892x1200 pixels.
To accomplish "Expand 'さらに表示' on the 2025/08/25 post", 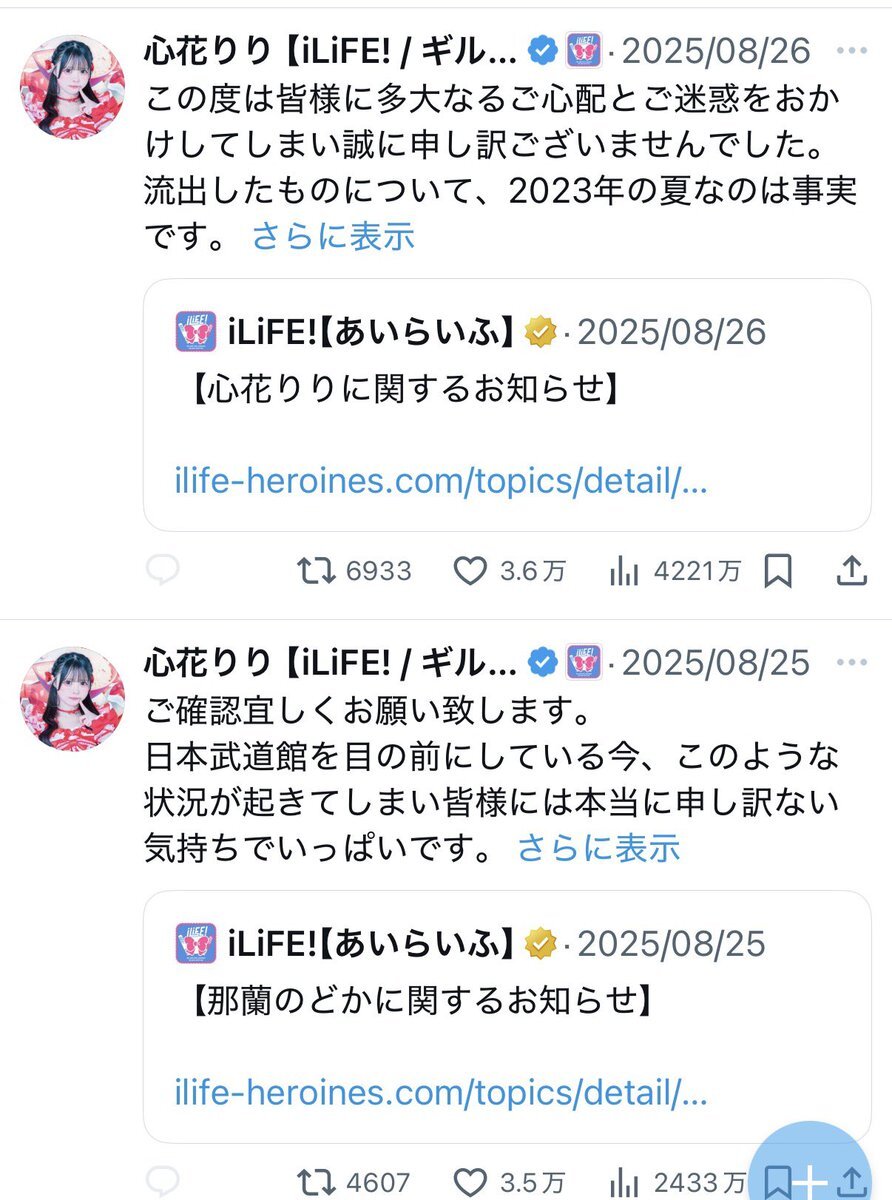I will pyautogui.click(x=598, y=848).
